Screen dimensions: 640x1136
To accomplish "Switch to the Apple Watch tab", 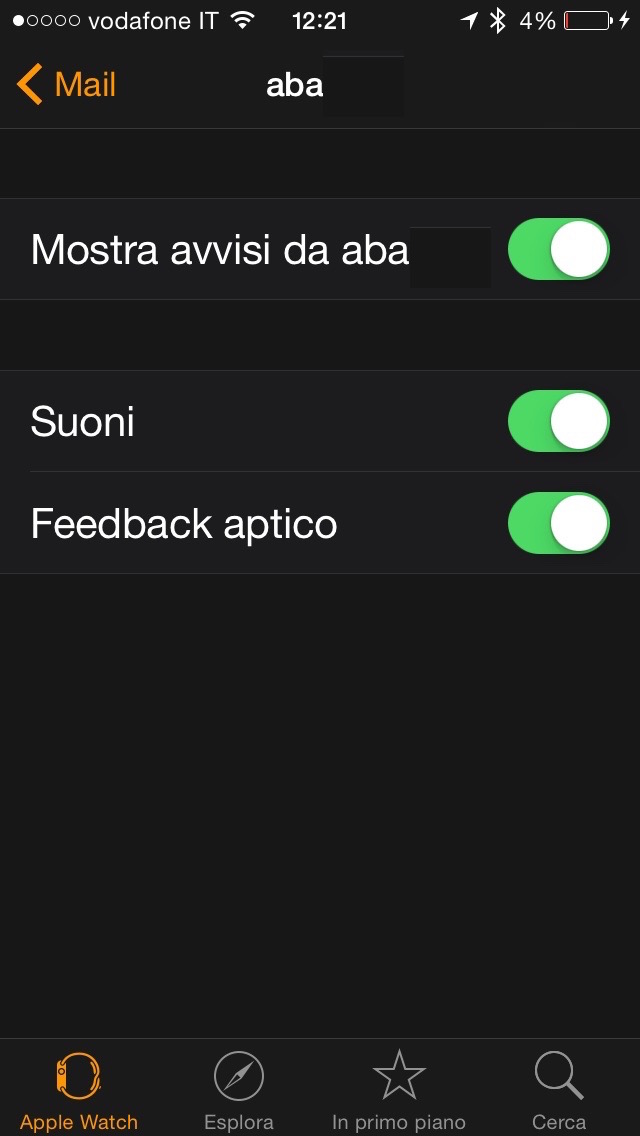I will (79, 1090).
